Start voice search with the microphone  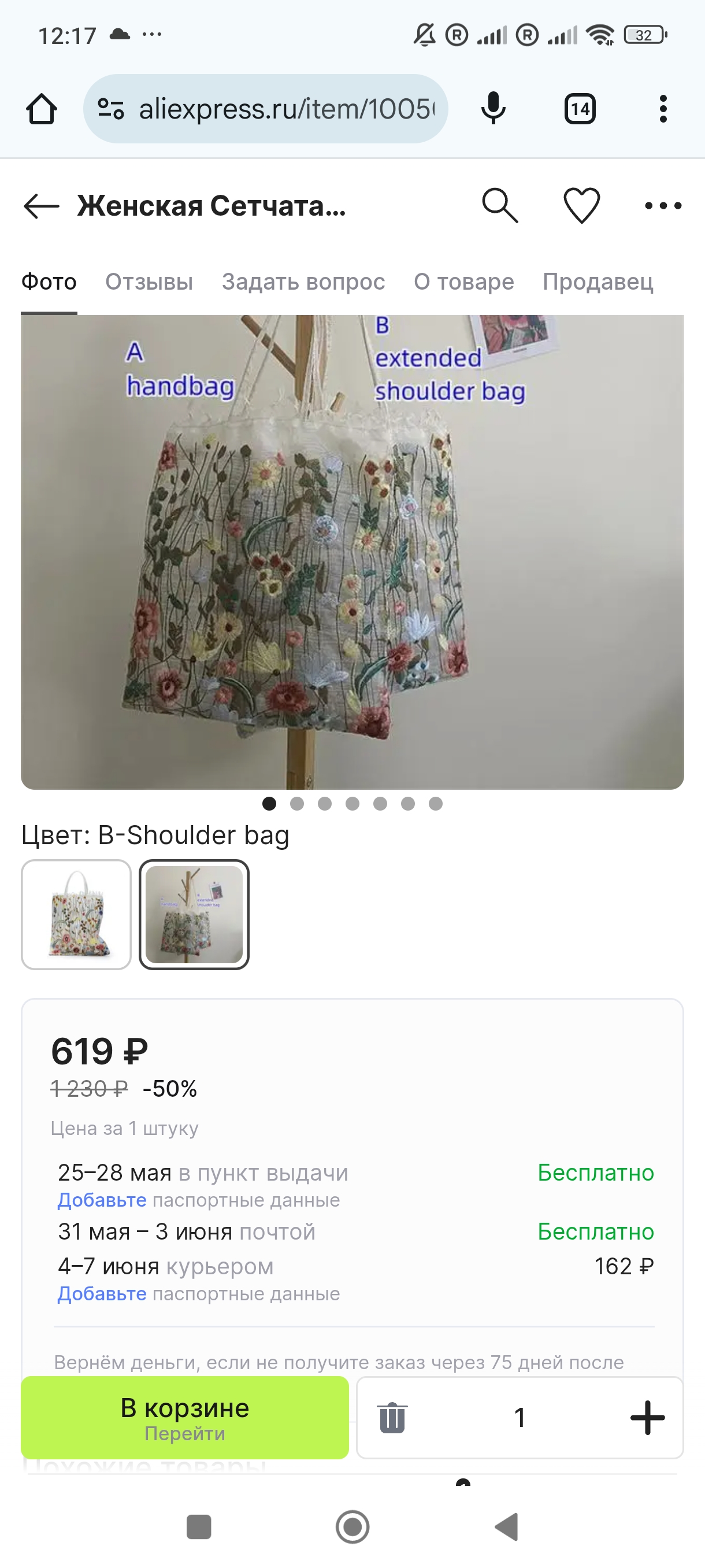click(493, 109)
